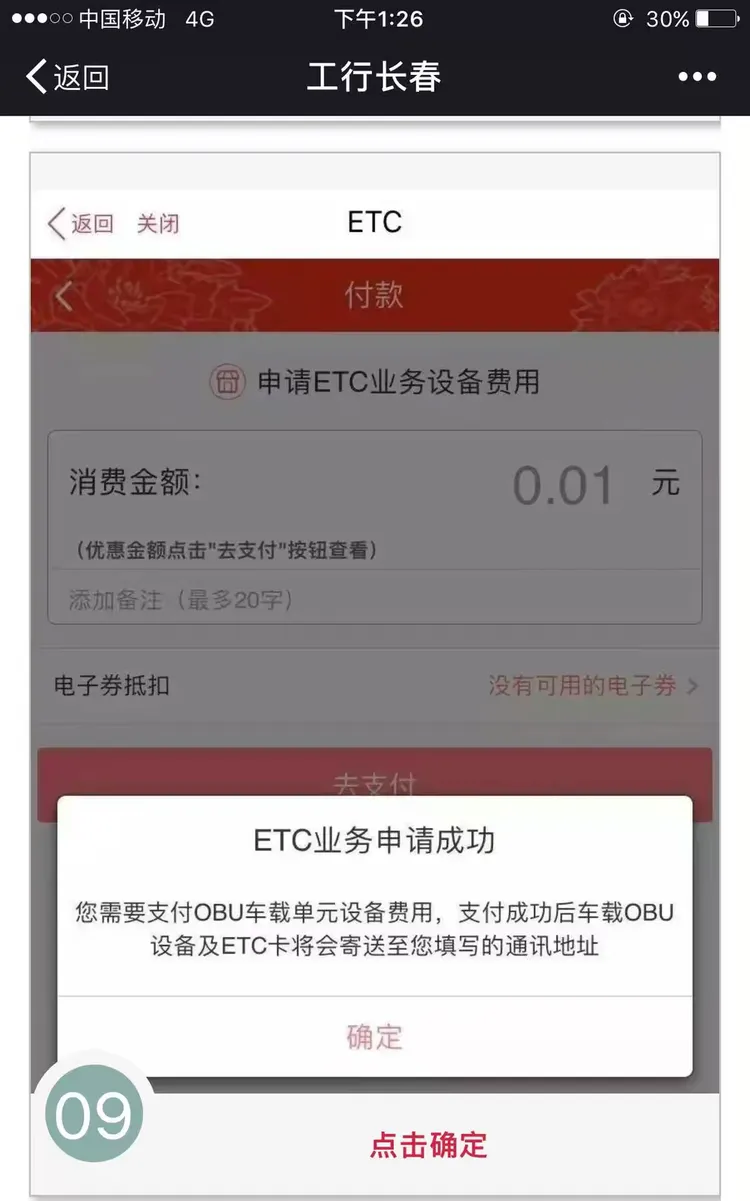Image resolution: width=750 pixels, height=1201 pixels.
Task: Select 关闭 to close the ETC page
Action: 158,223
